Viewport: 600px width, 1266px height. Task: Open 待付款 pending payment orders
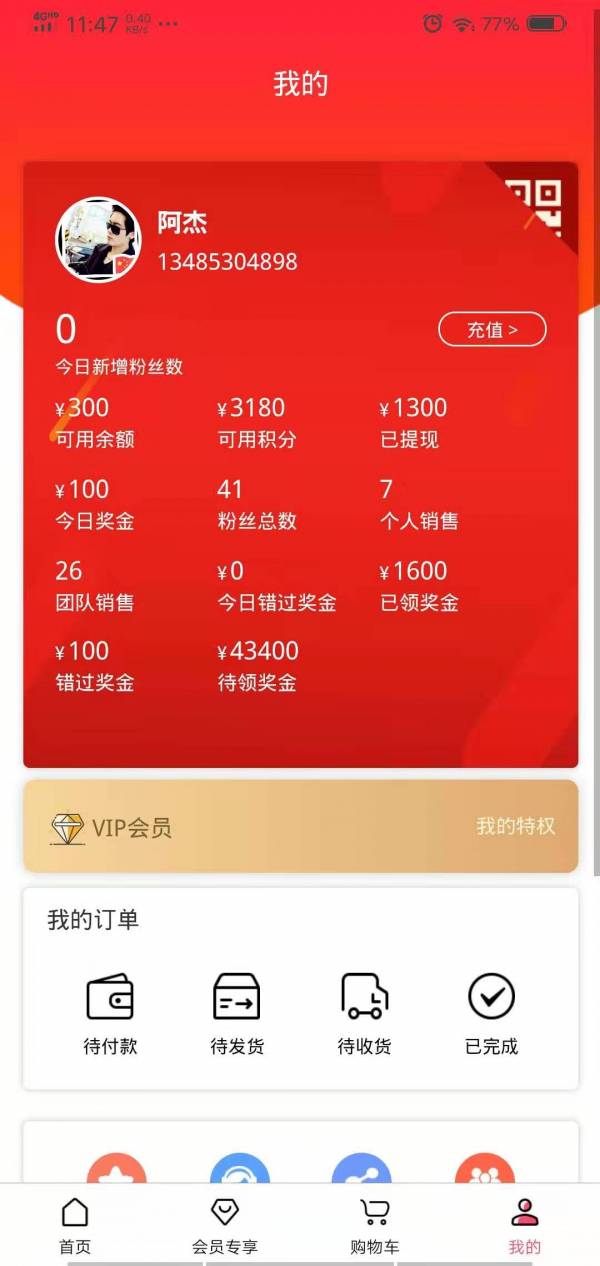110,1013
